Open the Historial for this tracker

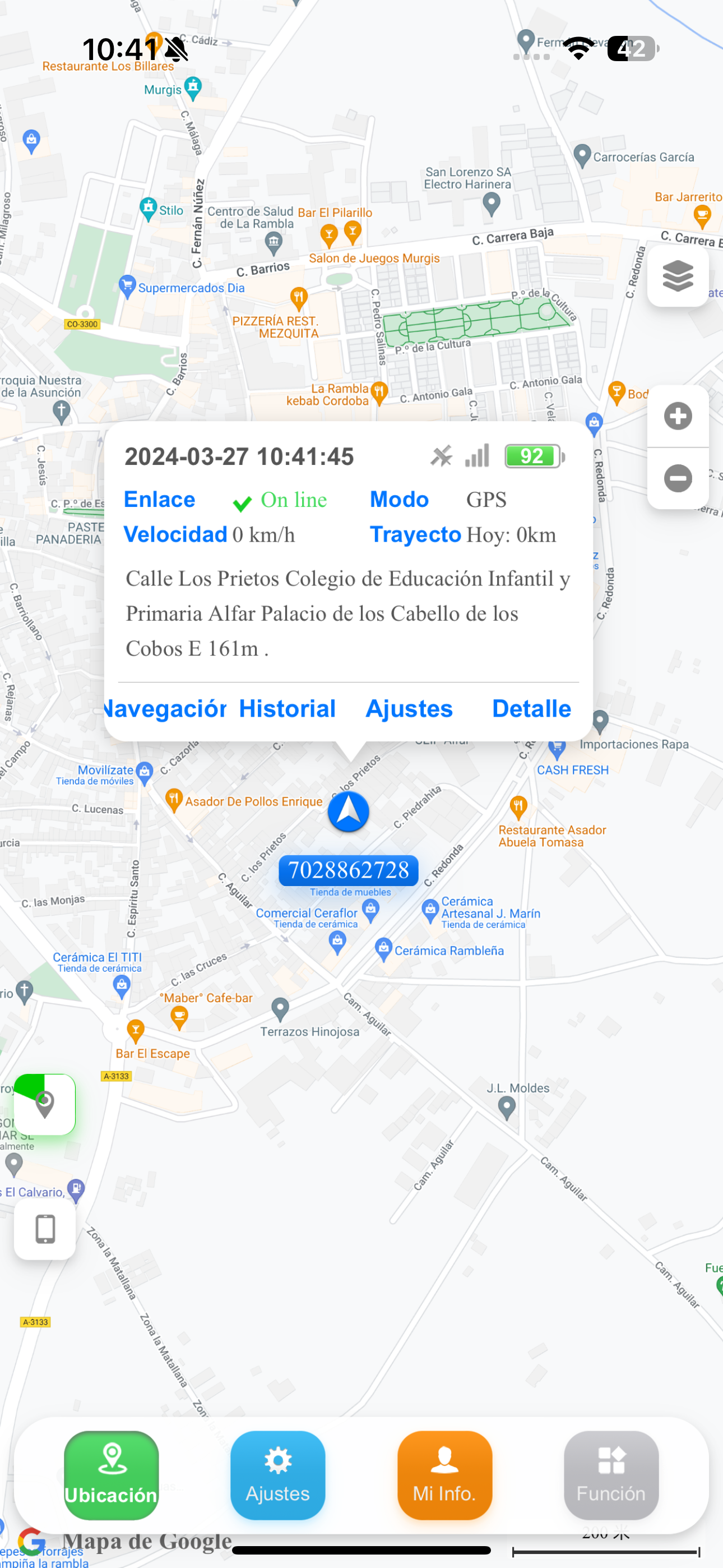coord(288,708)
